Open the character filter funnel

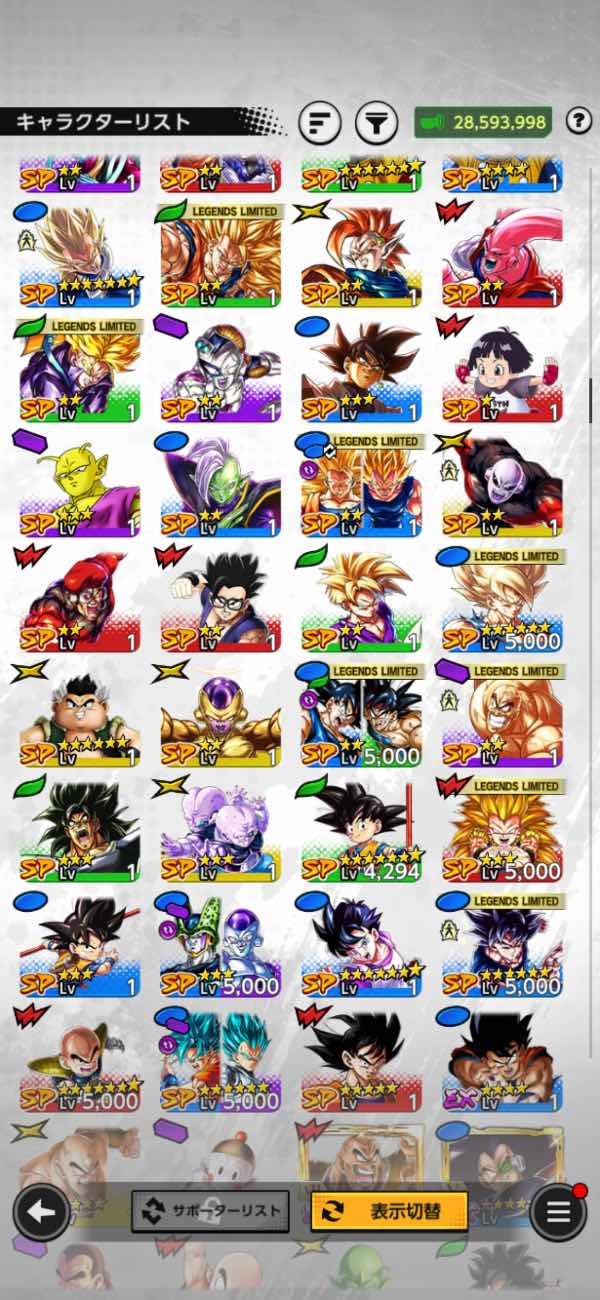click(x=376, y=123)
